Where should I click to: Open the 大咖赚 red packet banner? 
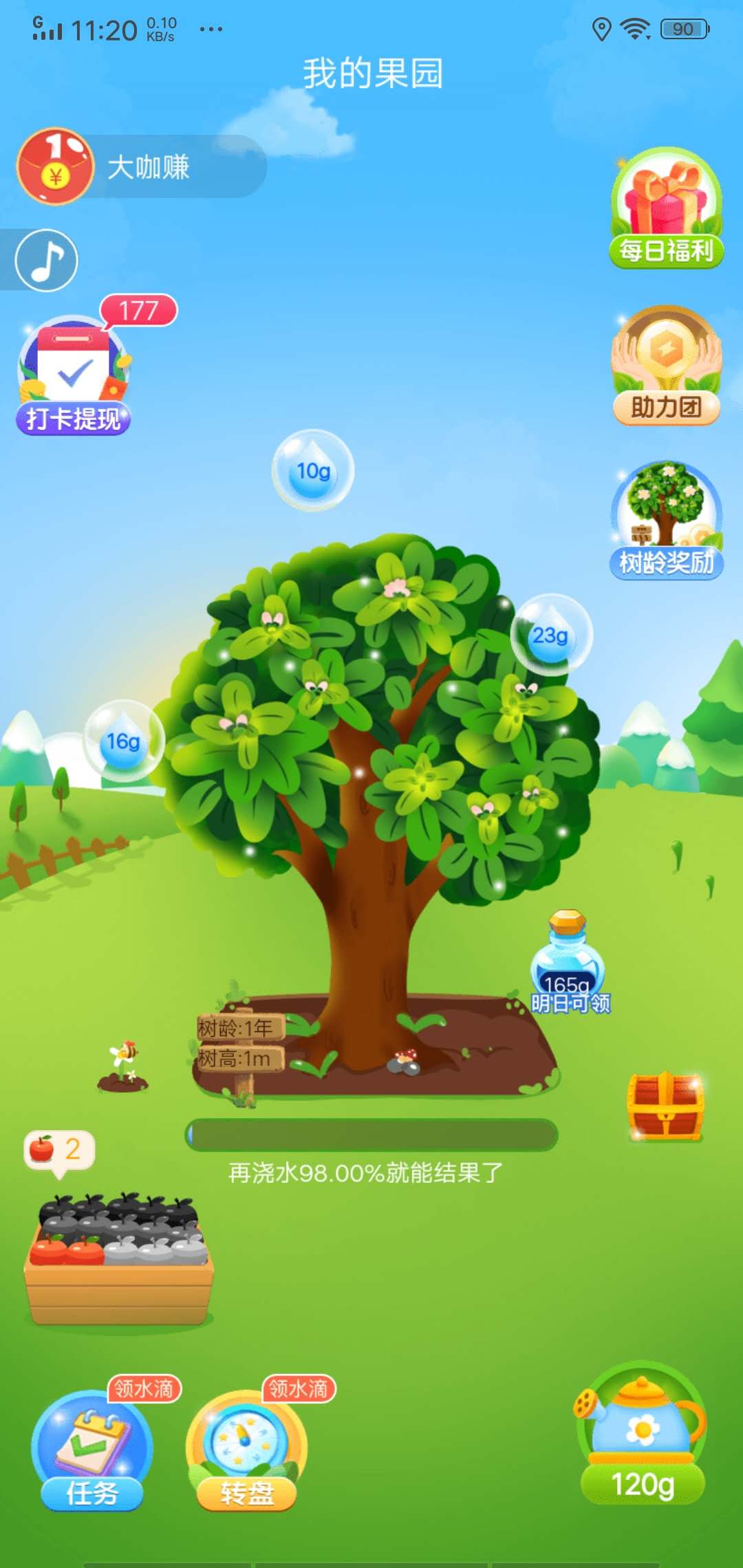pos(141,167)
